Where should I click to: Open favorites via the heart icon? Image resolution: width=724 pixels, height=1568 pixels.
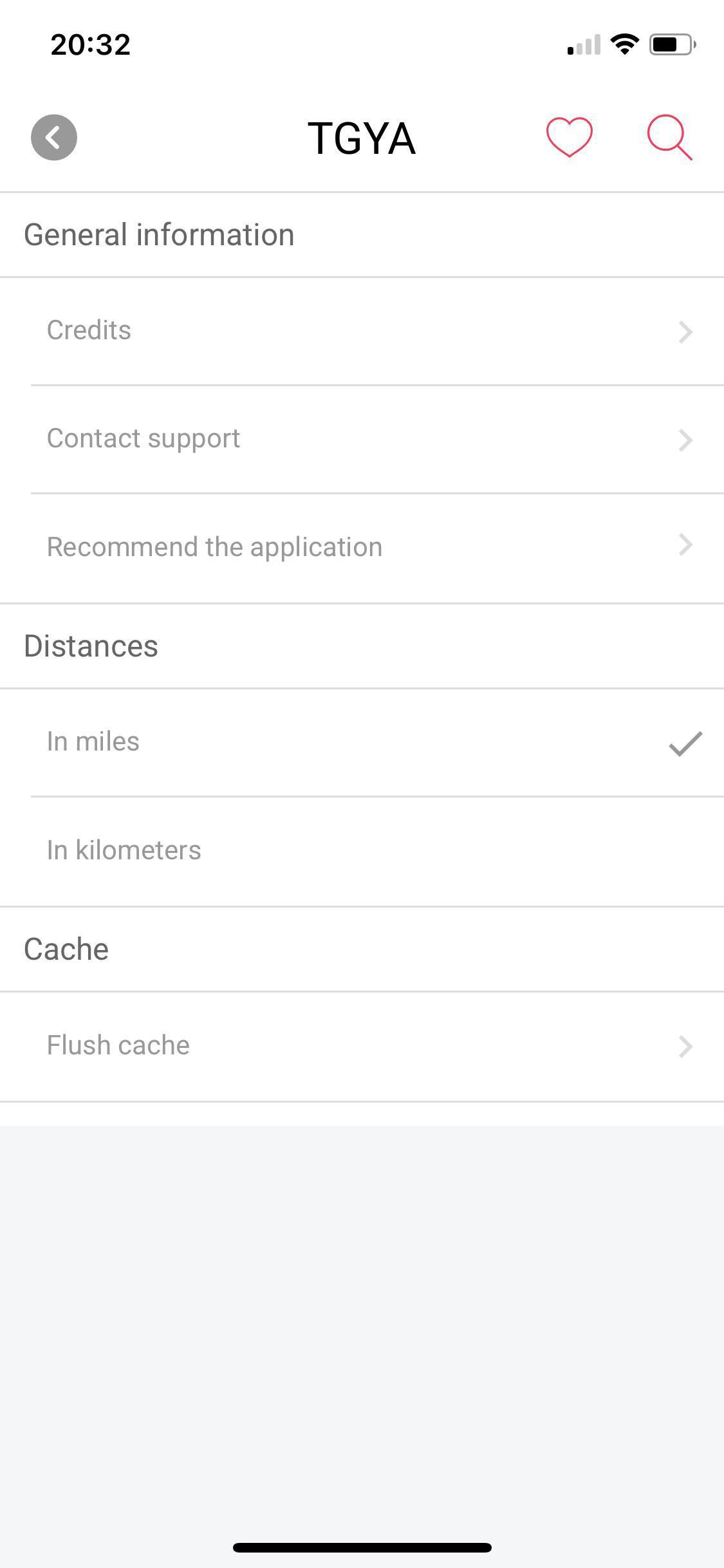click(569, 136)
